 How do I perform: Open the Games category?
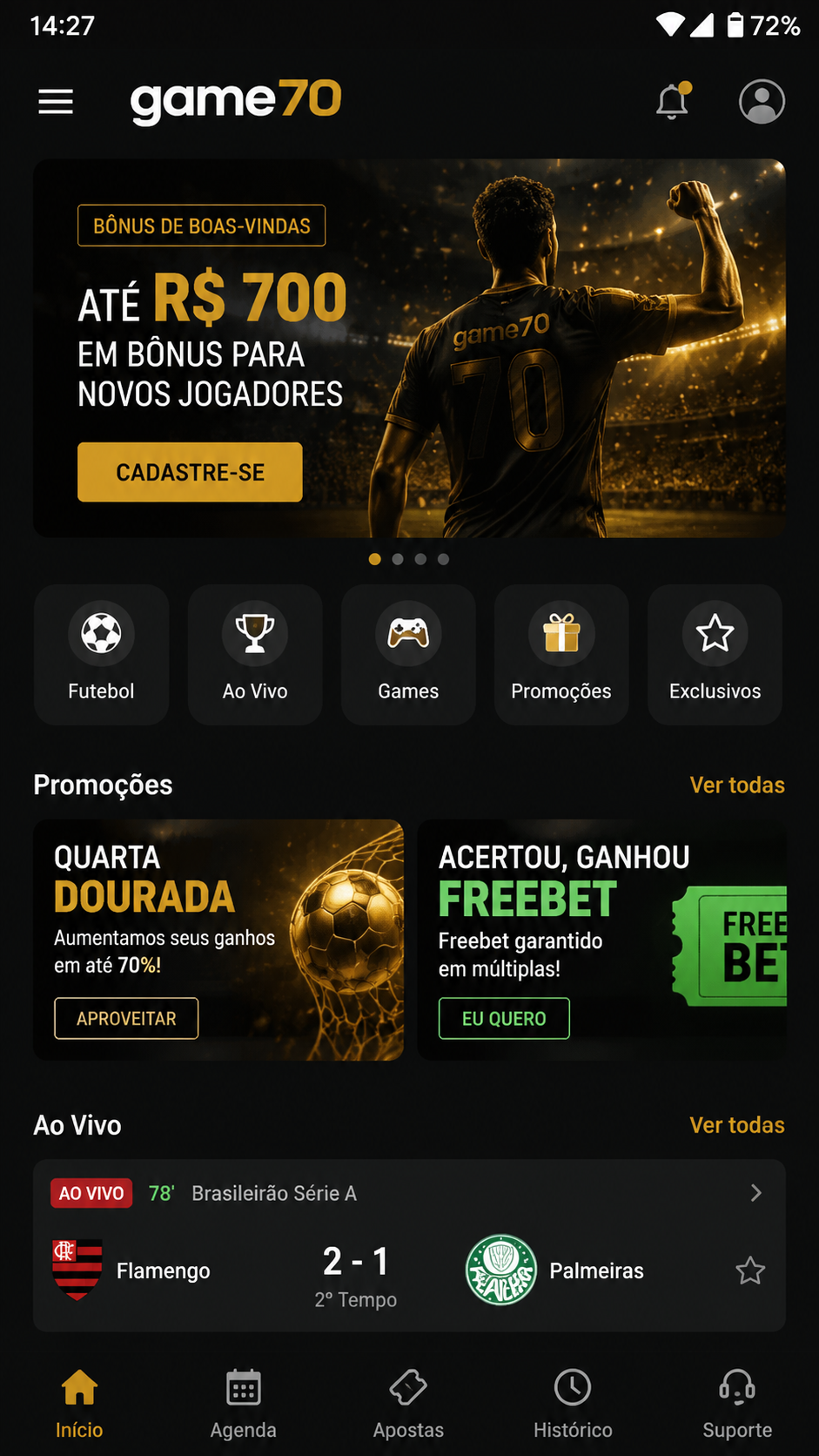tap(408, 655)
